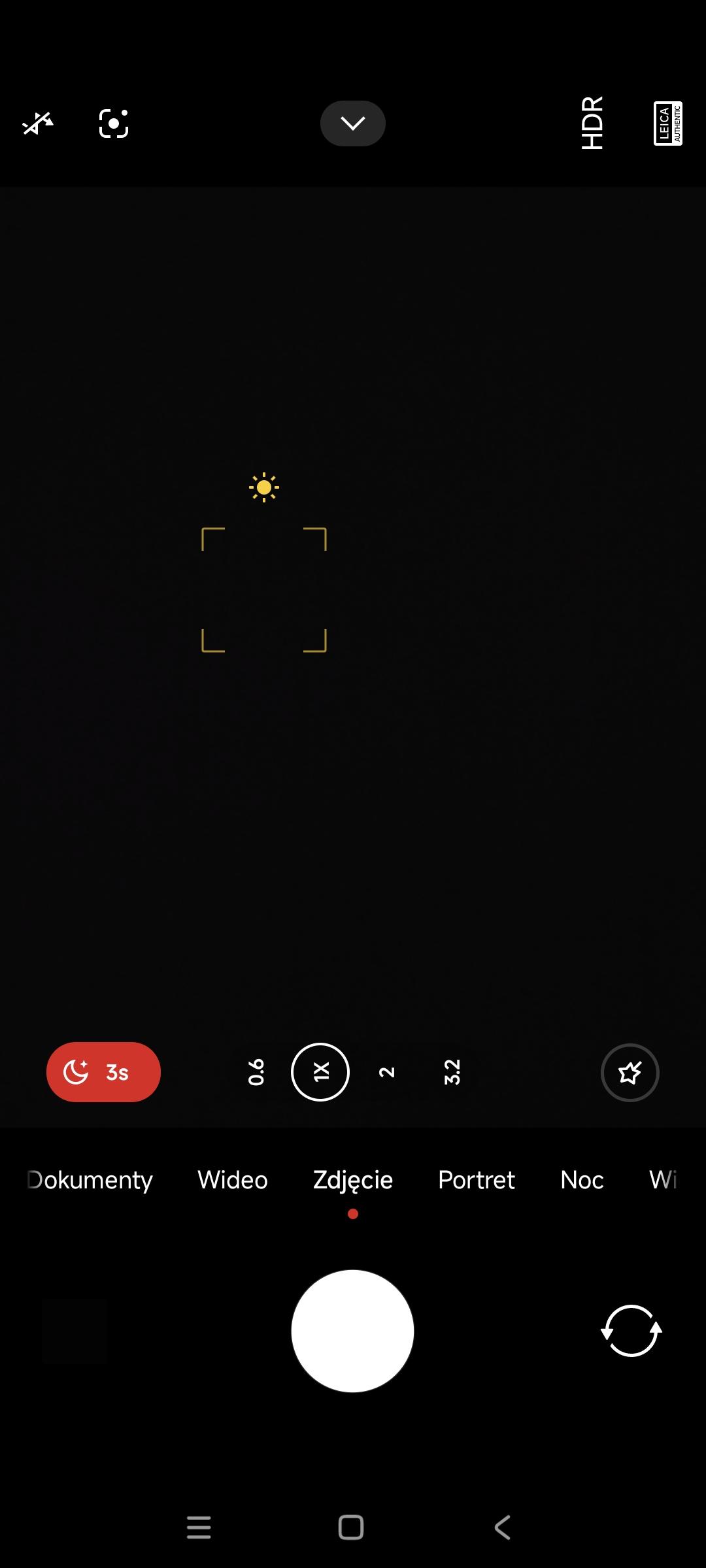Select the 2 zoom level

coord(387,1072)
